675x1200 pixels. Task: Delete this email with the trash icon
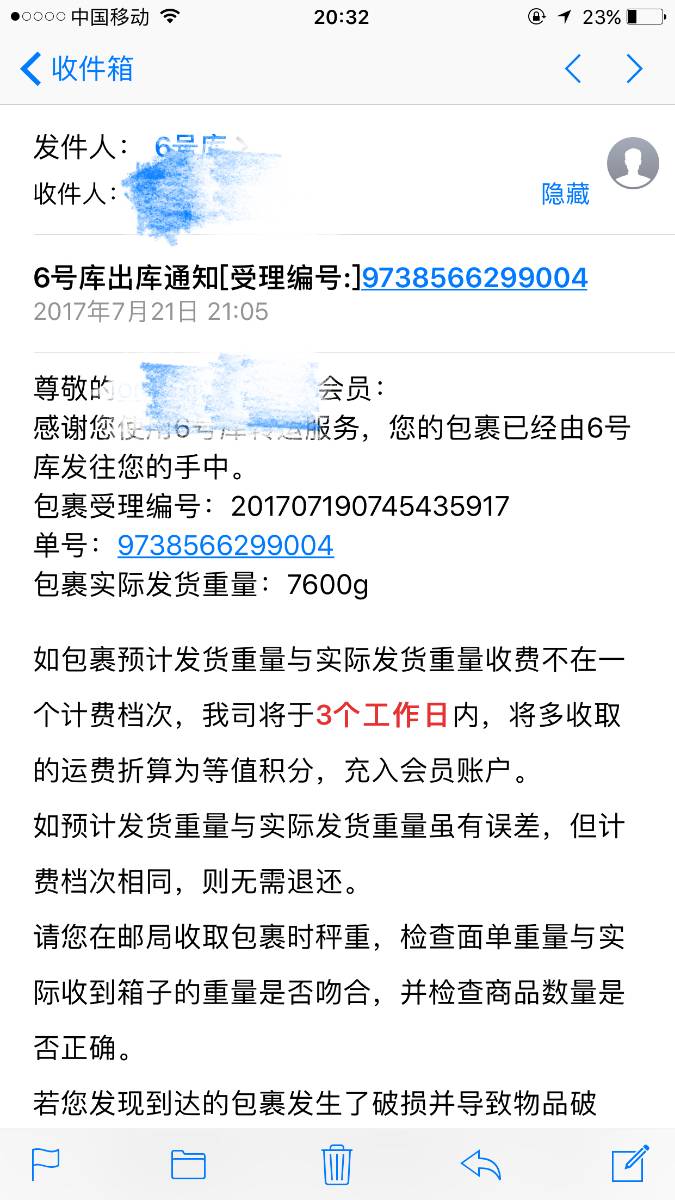click(337, 1164)
